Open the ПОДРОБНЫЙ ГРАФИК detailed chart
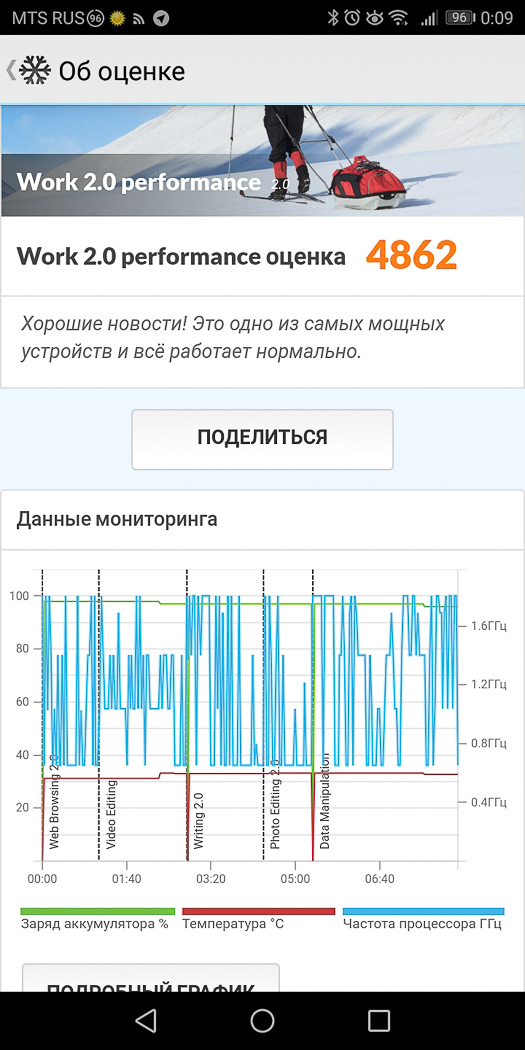The width and height of the screenshot is (525, 1050). click(151, 978)
